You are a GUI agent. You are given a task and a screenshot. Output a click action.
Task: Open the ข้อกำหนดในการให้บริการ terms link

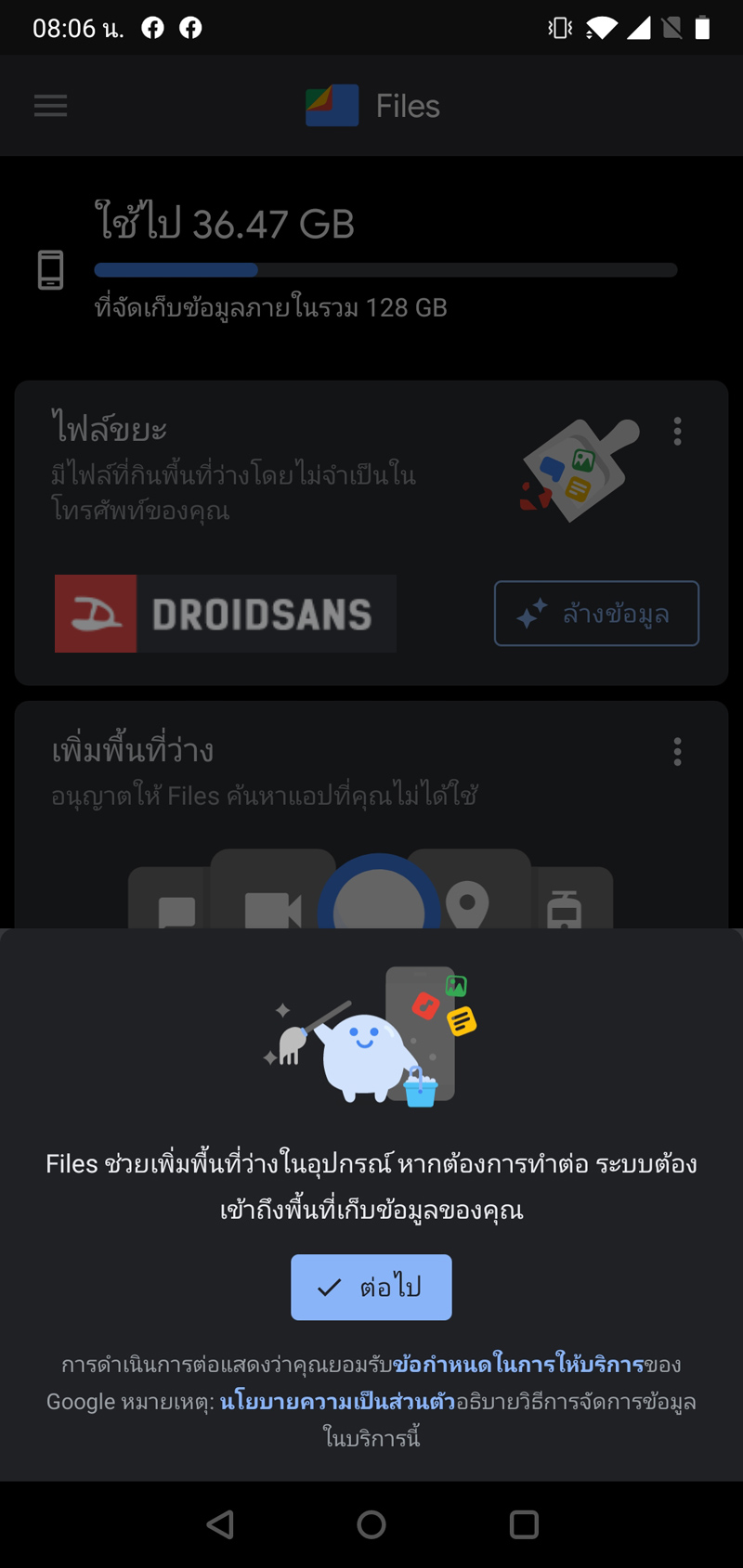518,1364
